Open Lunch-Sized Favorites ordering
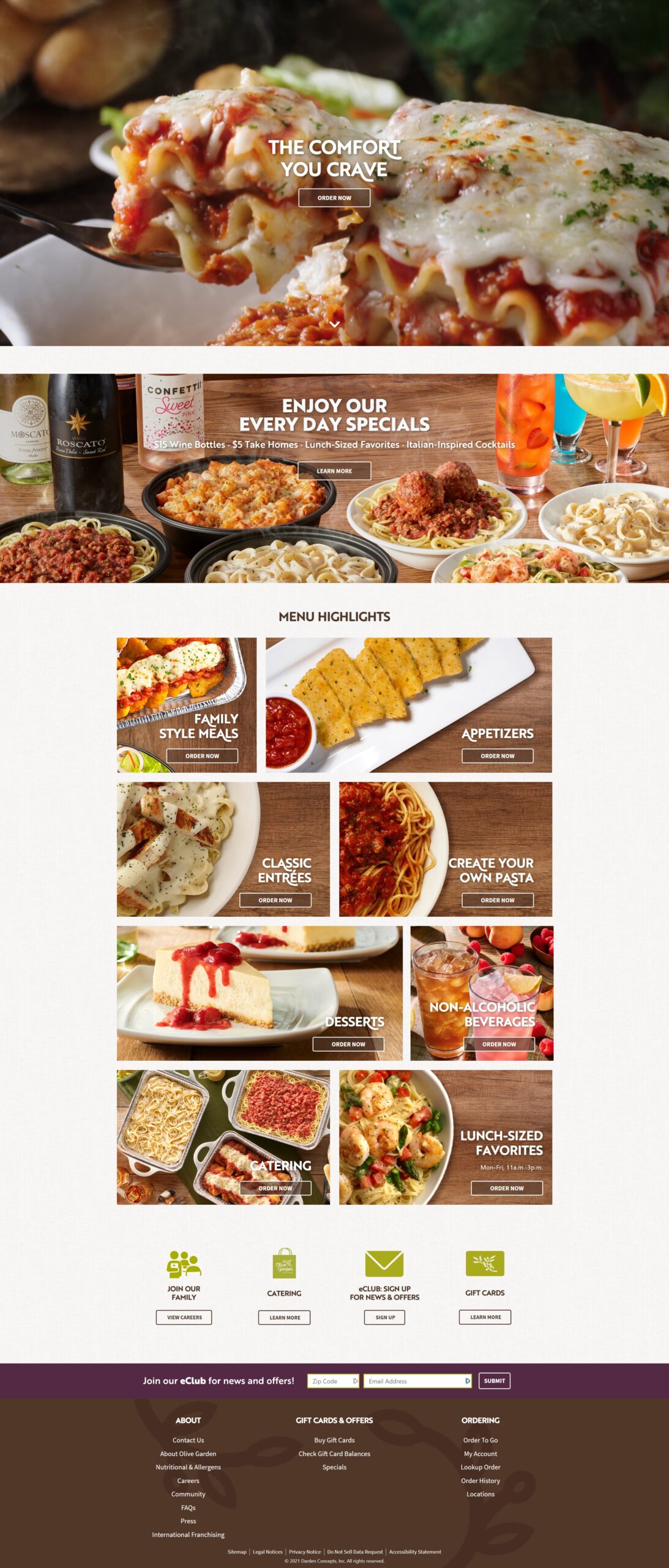This screenshot has height=1568, width=669. pyautogui.click(x=506, y=1188)
